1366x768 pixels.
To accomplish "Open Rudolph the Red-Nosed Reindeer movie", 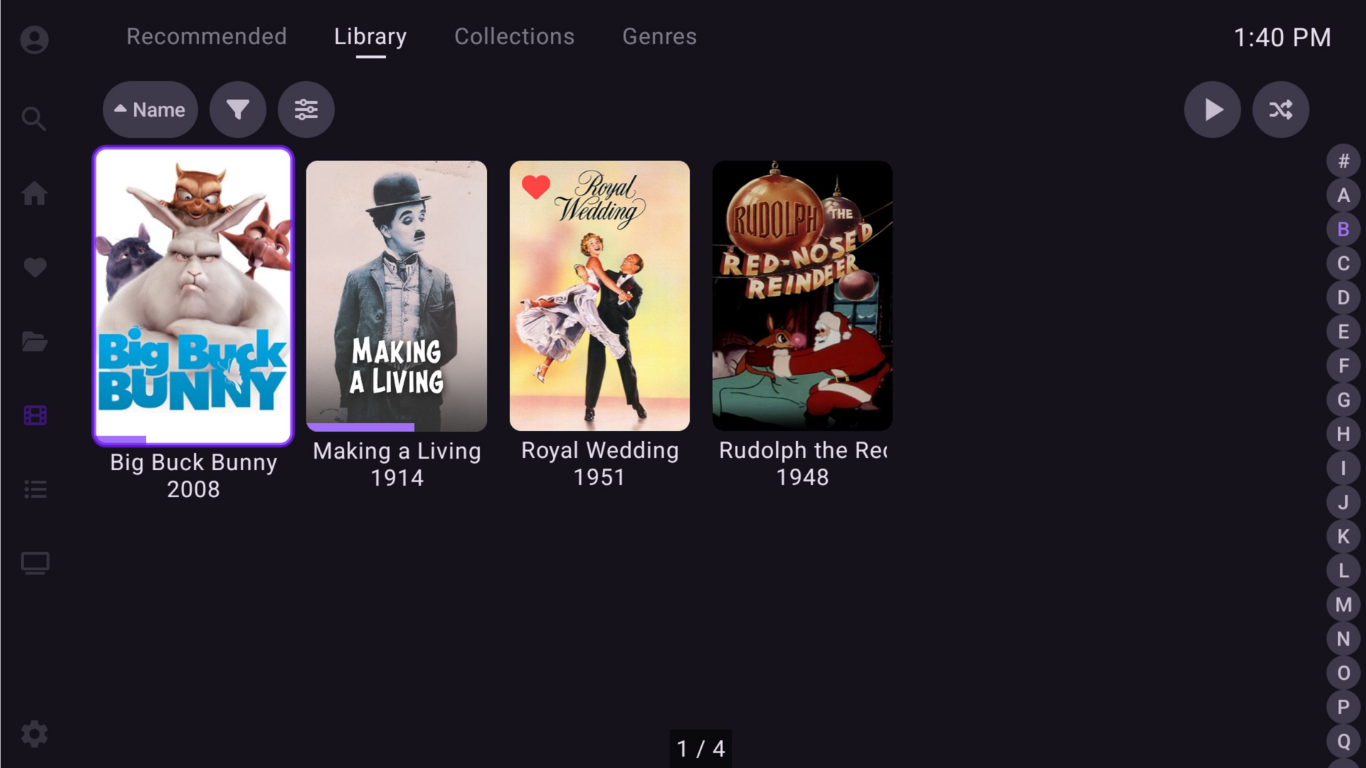I will click(x=802, y=296).
